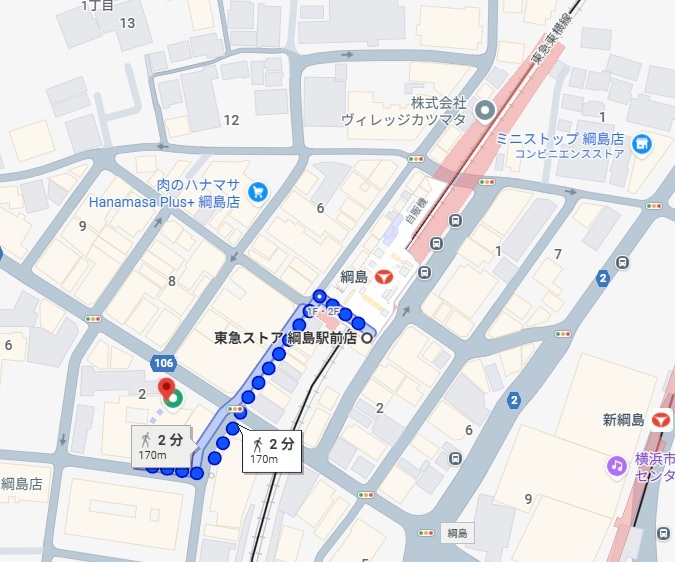The height and width of the screenshot is (562, 675).
Task: Select the purple music venue marker
Action: (617, 466)
